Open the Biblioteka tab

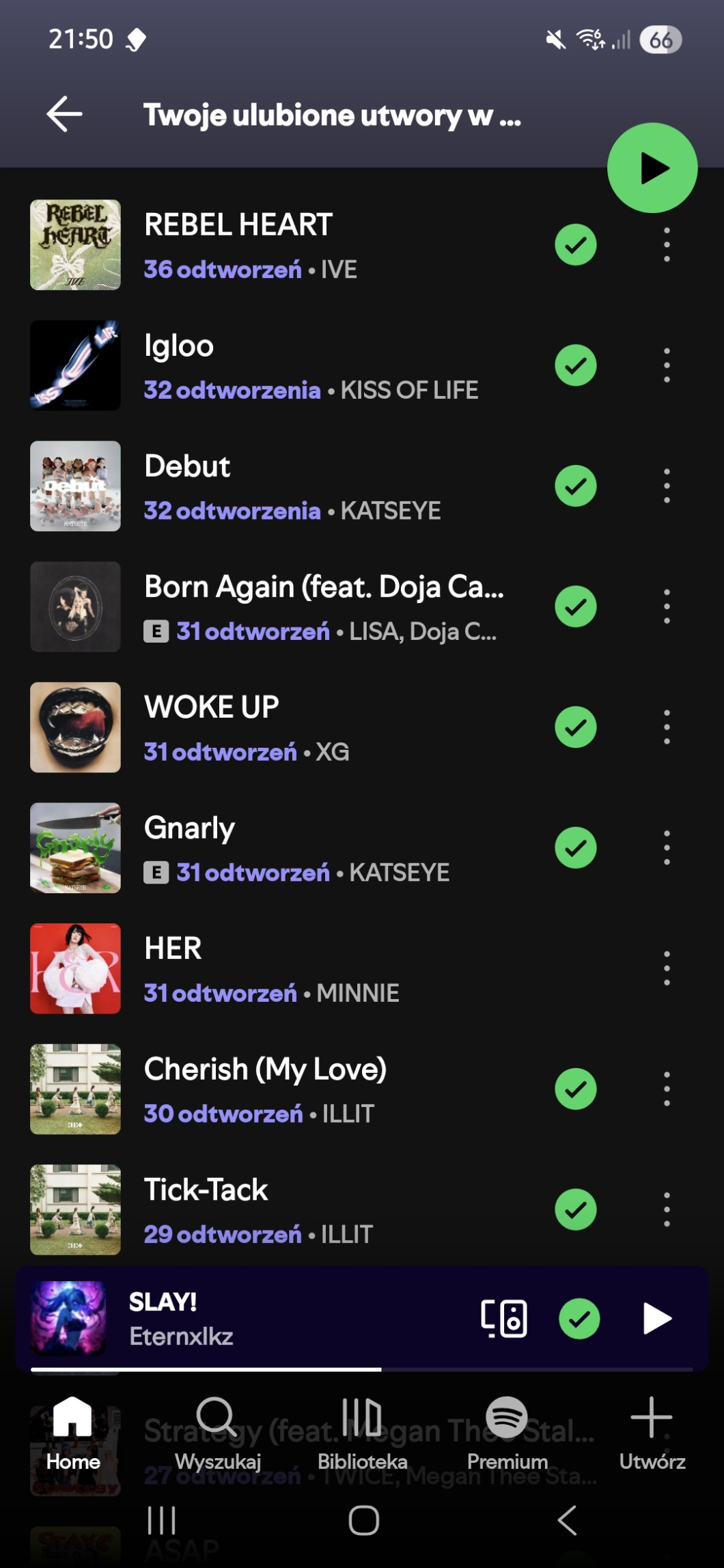(362, 1433)
